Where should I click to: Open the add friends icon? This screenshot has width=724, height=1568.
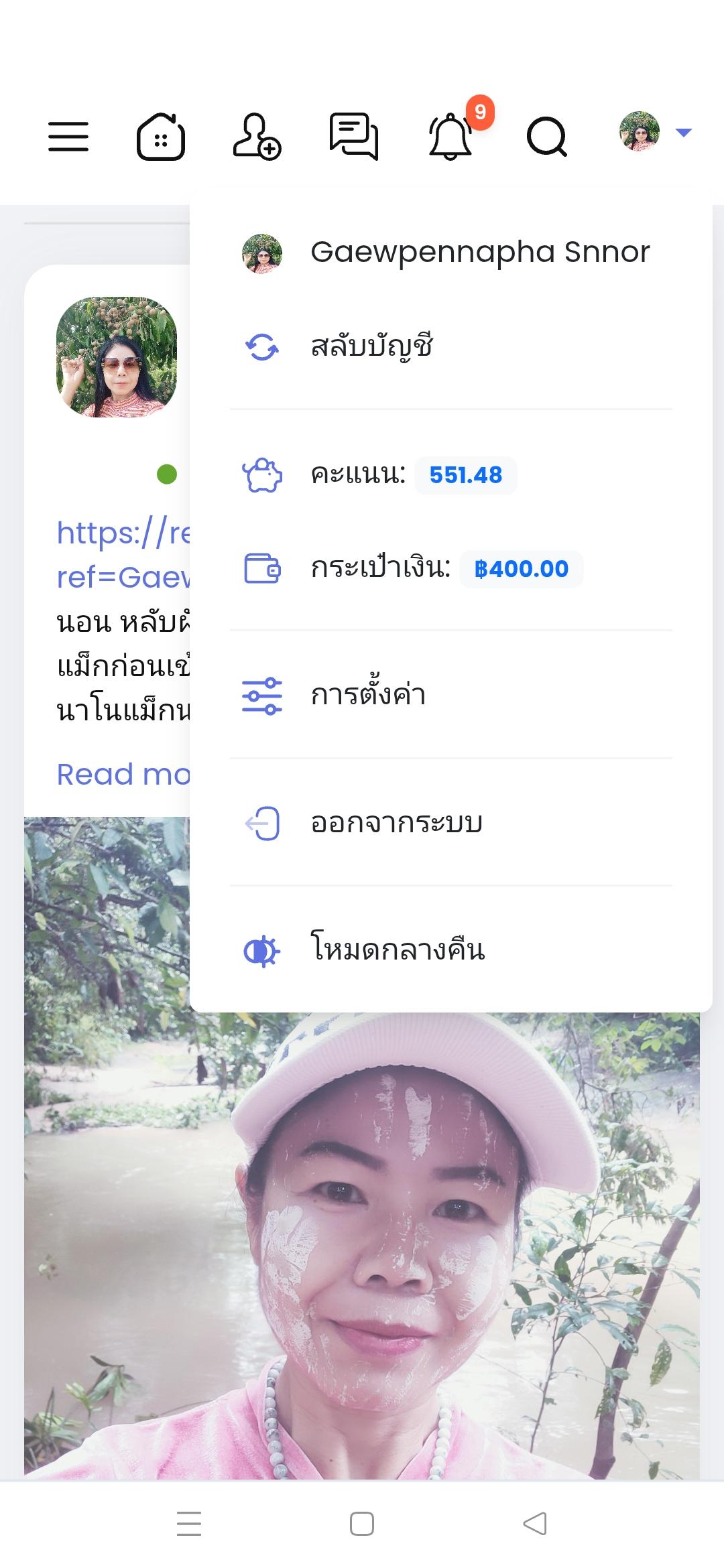coord(257,137)
